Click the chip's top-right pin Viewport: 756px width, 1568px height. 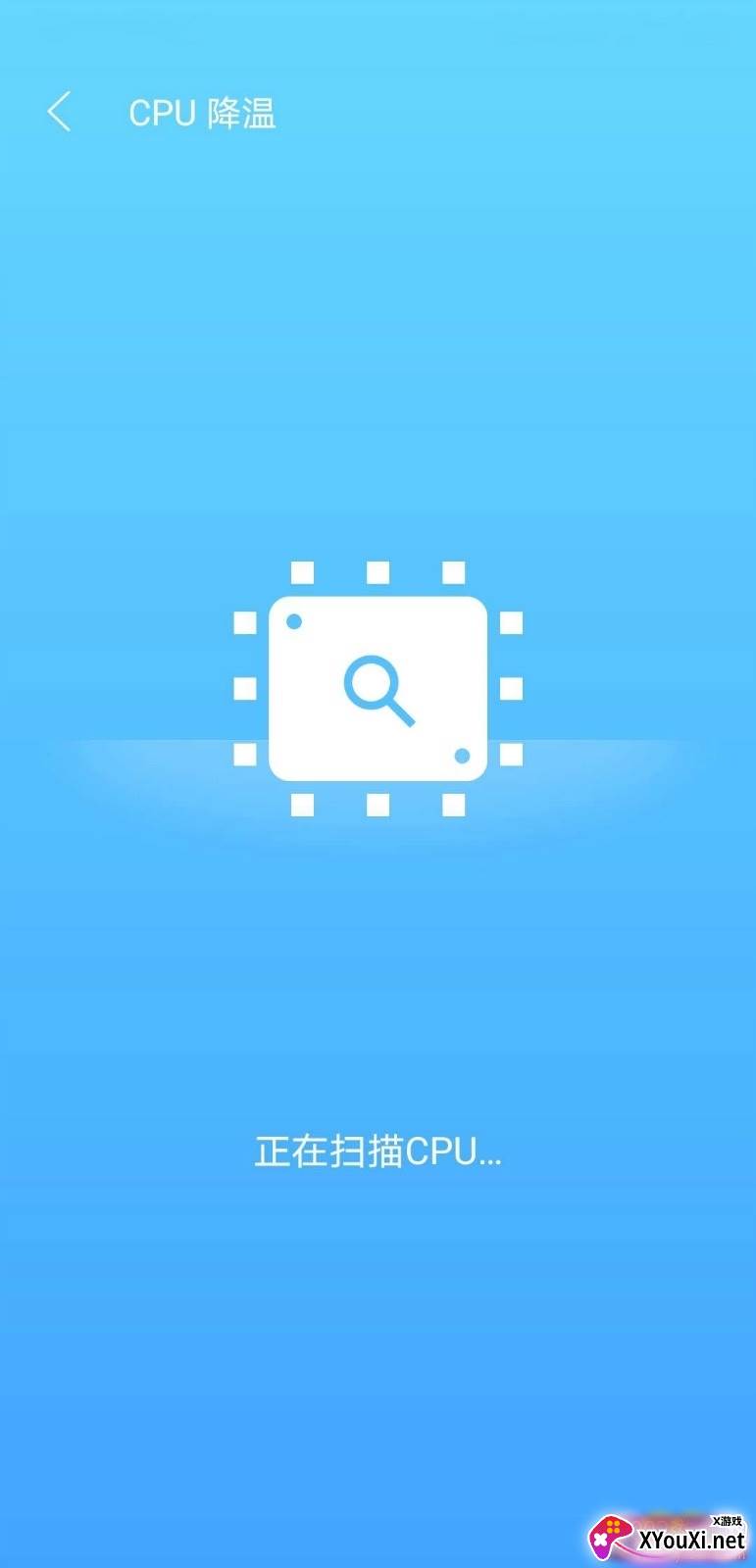(x=451, y=570)
